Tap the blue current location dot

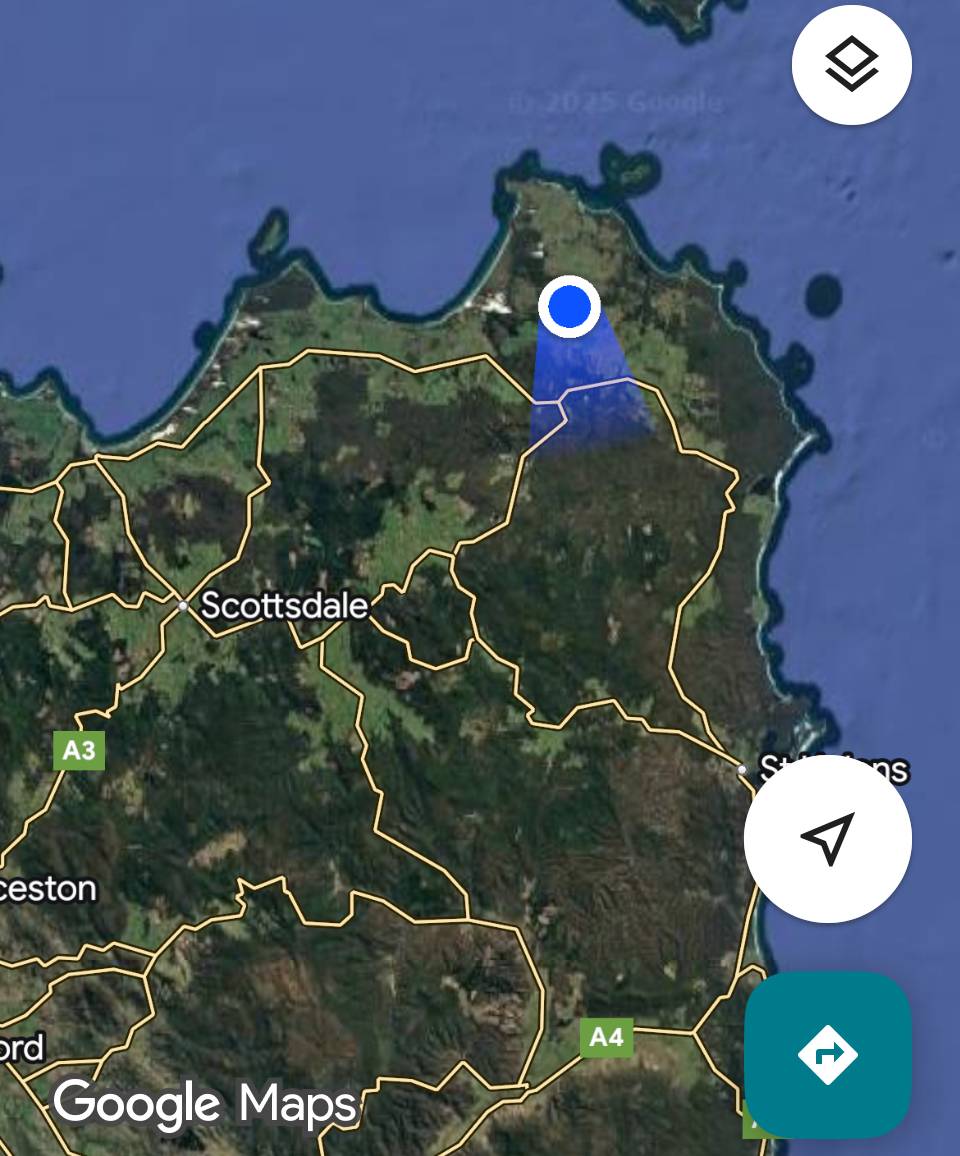point(569,306)
